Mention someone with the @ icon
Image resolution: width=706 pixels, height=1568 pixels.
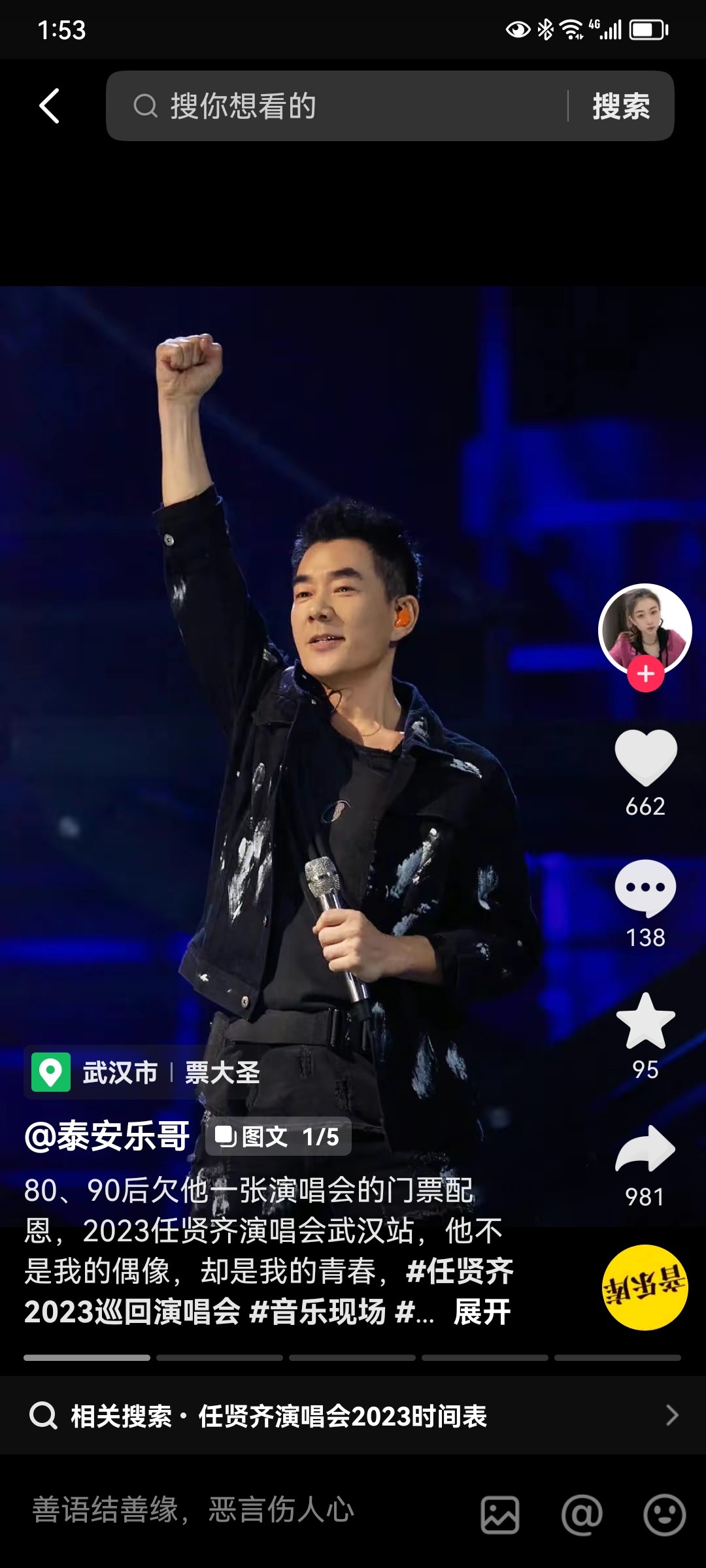582,1514
